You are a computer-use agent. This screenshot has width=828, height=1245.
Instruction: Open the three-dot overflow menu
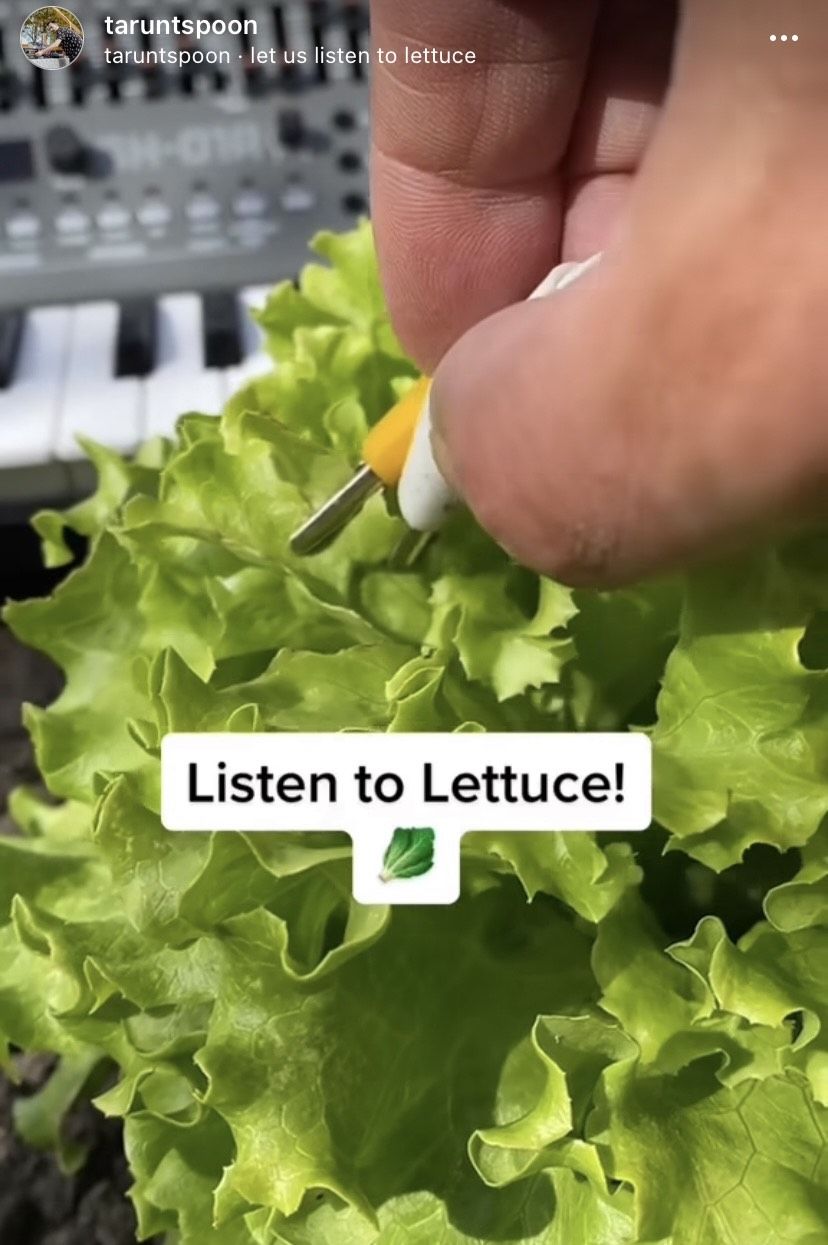tap(785, 38)
